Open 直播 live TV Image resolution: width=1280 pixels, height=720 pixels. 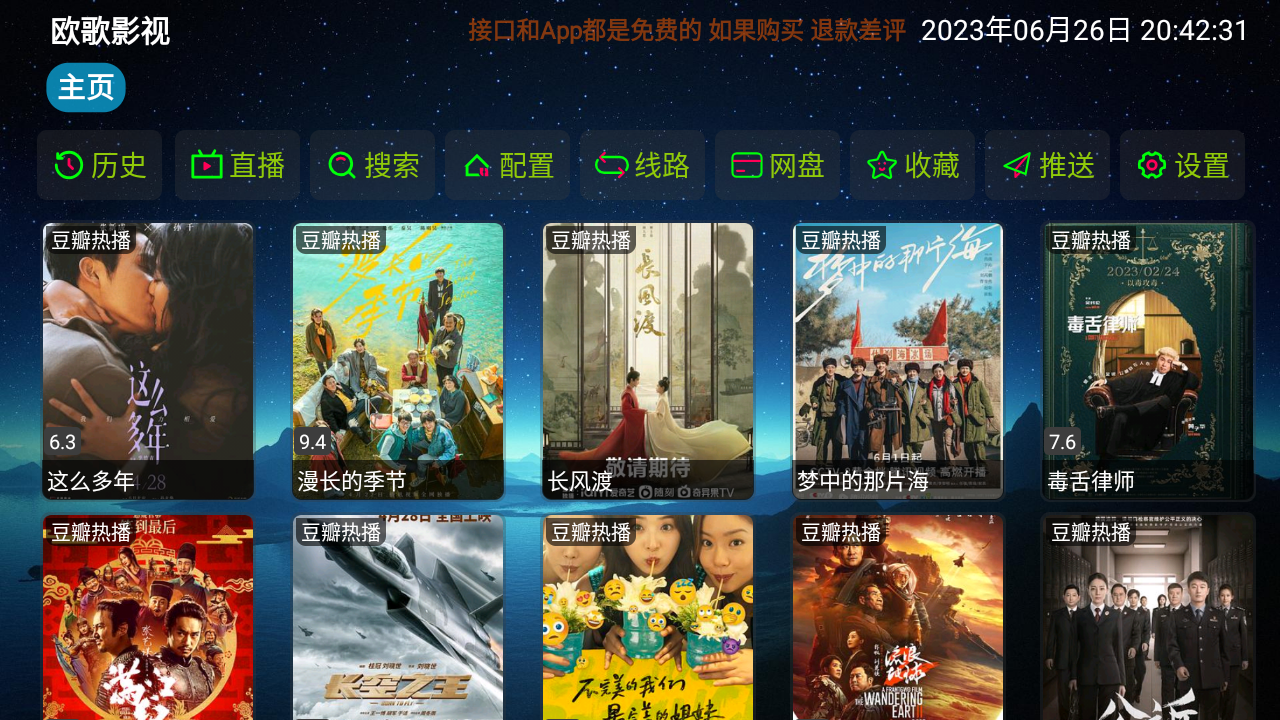(x=237, y=165)
